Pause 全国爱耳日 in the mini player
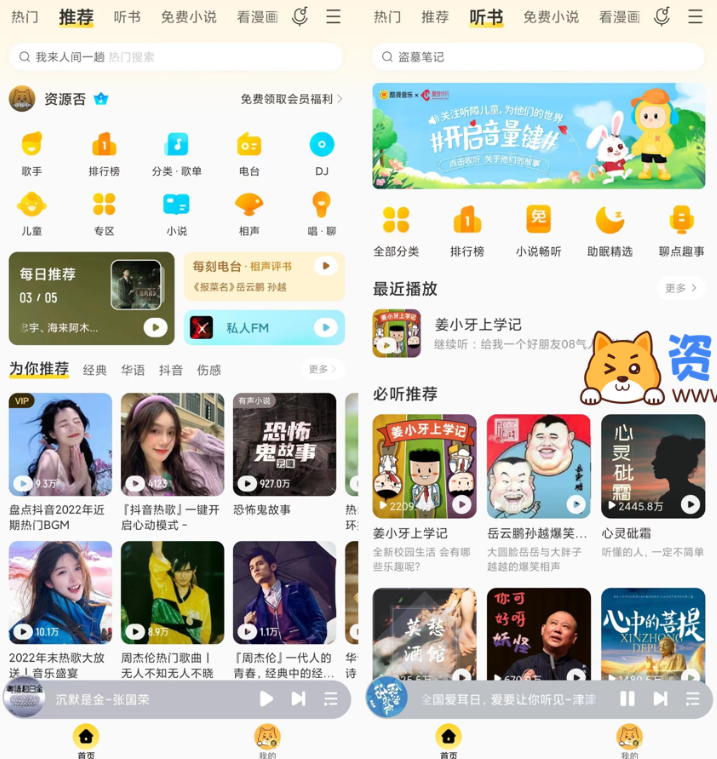717x759 pixels. coord(627,699)
